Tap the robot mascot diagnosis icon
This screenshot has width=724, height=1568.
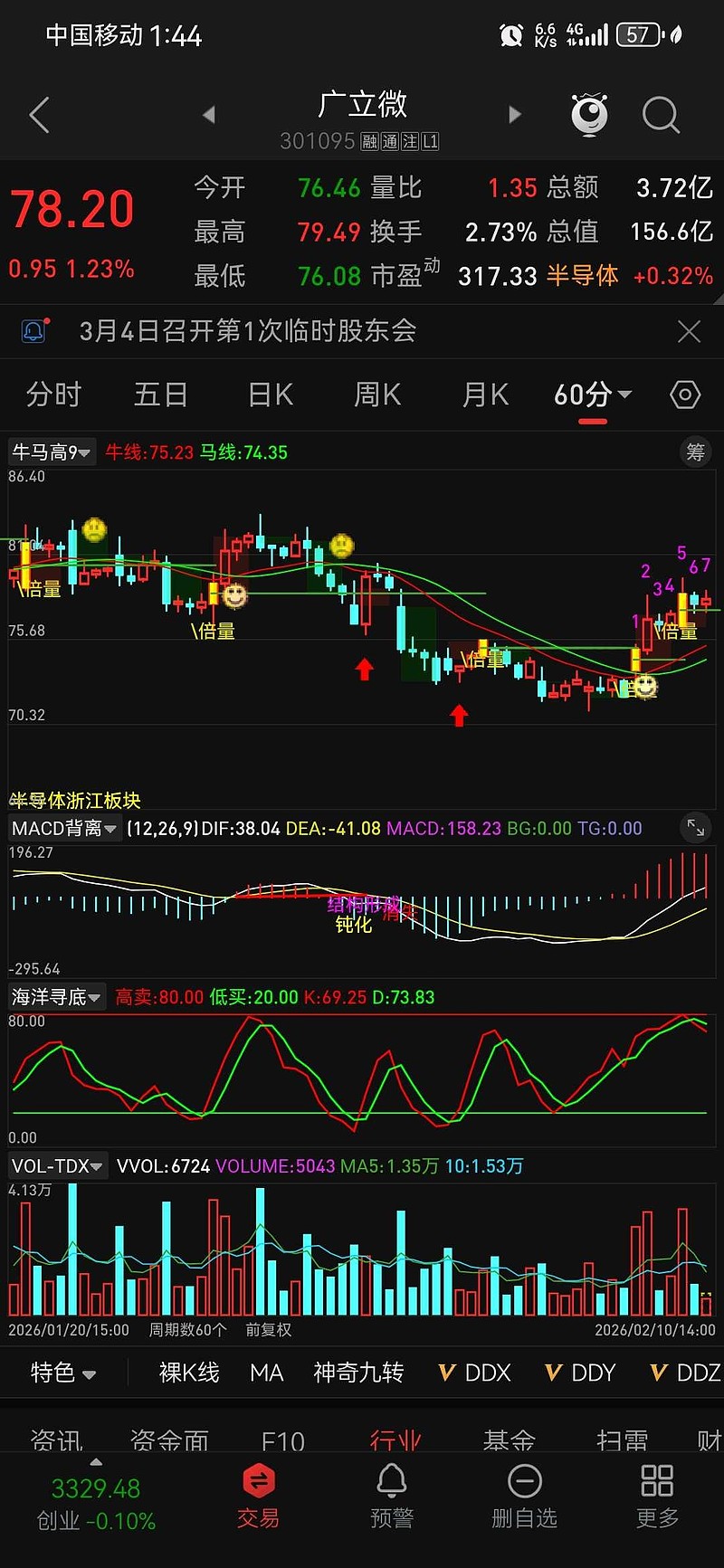588,115
